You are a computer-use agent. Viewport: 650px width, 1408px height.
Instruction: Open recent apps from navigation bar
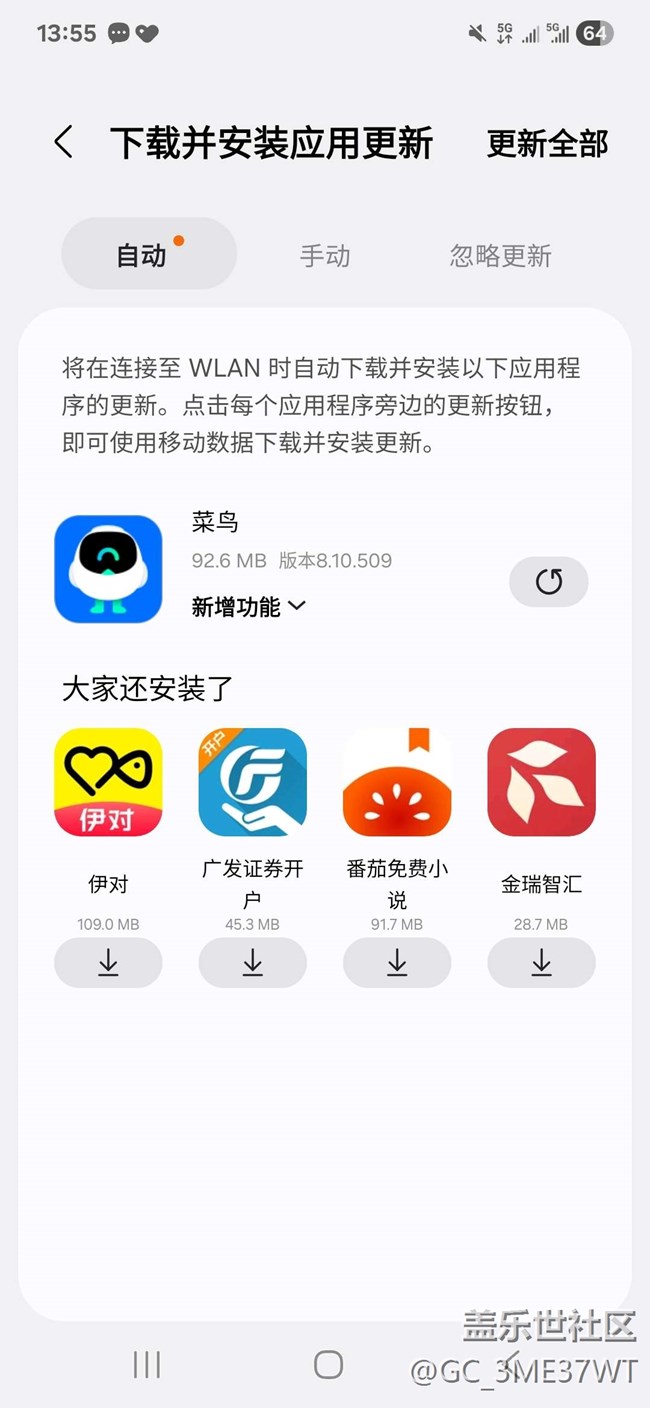[x=147, y=1364]
